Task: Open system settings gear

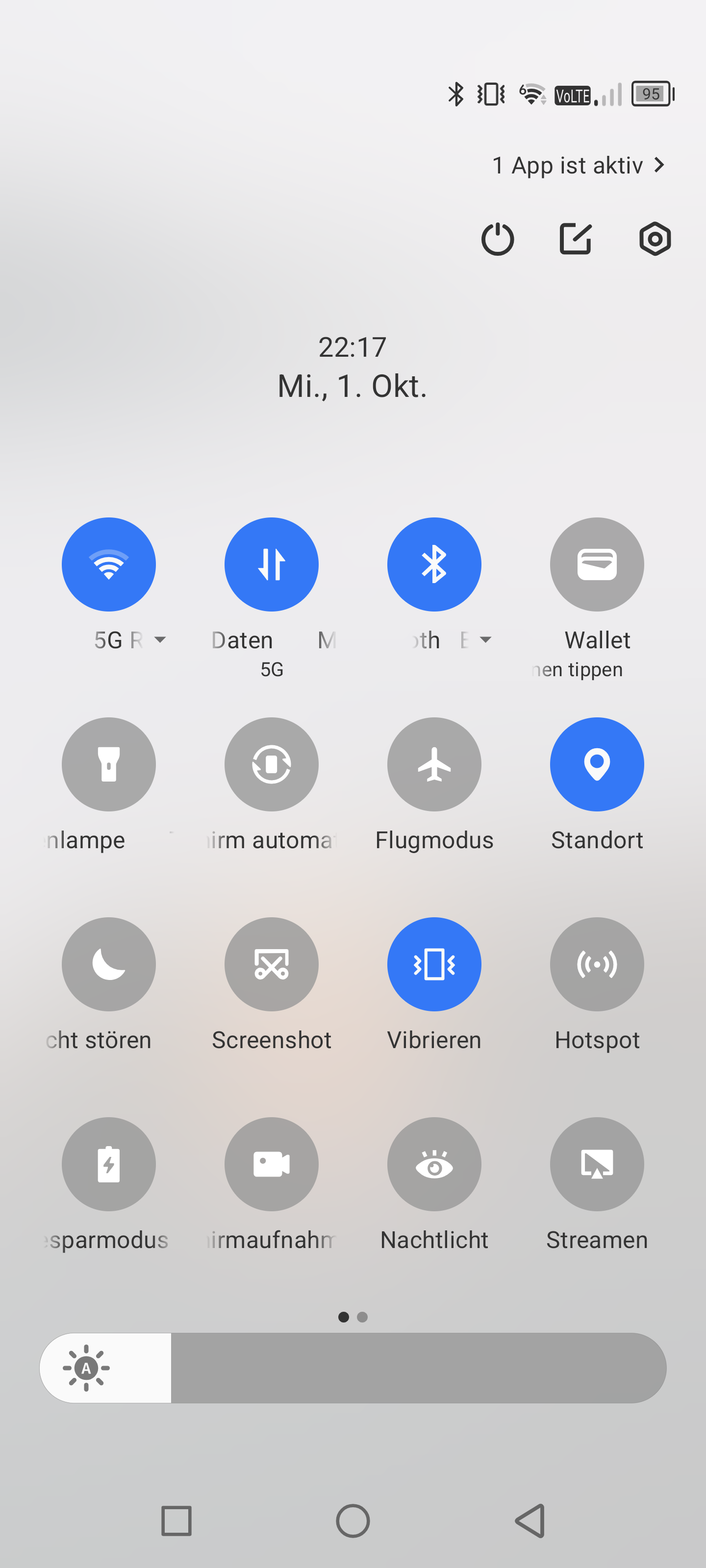Action: coord(655,239)
